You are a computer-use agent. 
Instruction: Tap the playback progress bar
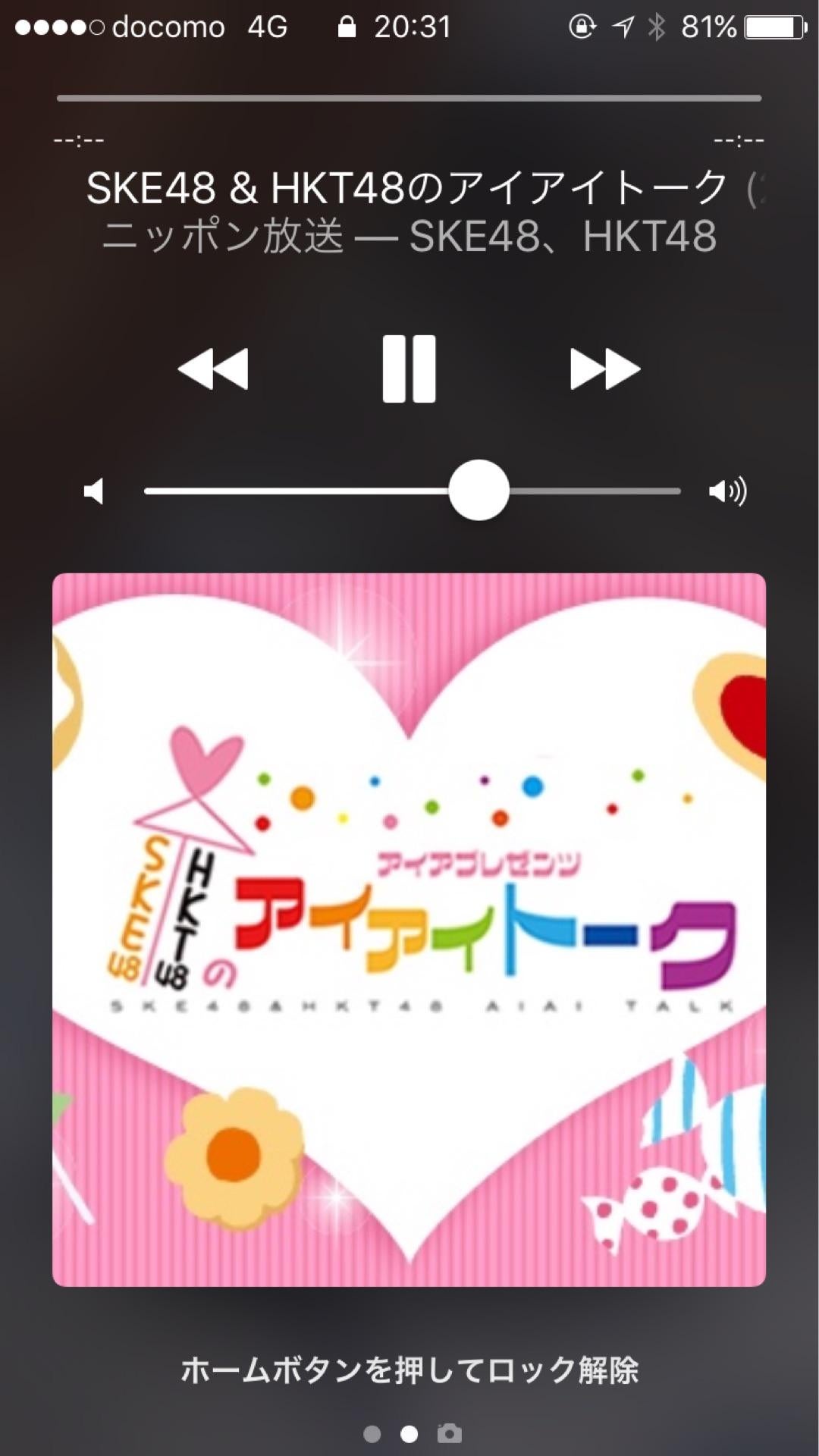click(409, 99)
